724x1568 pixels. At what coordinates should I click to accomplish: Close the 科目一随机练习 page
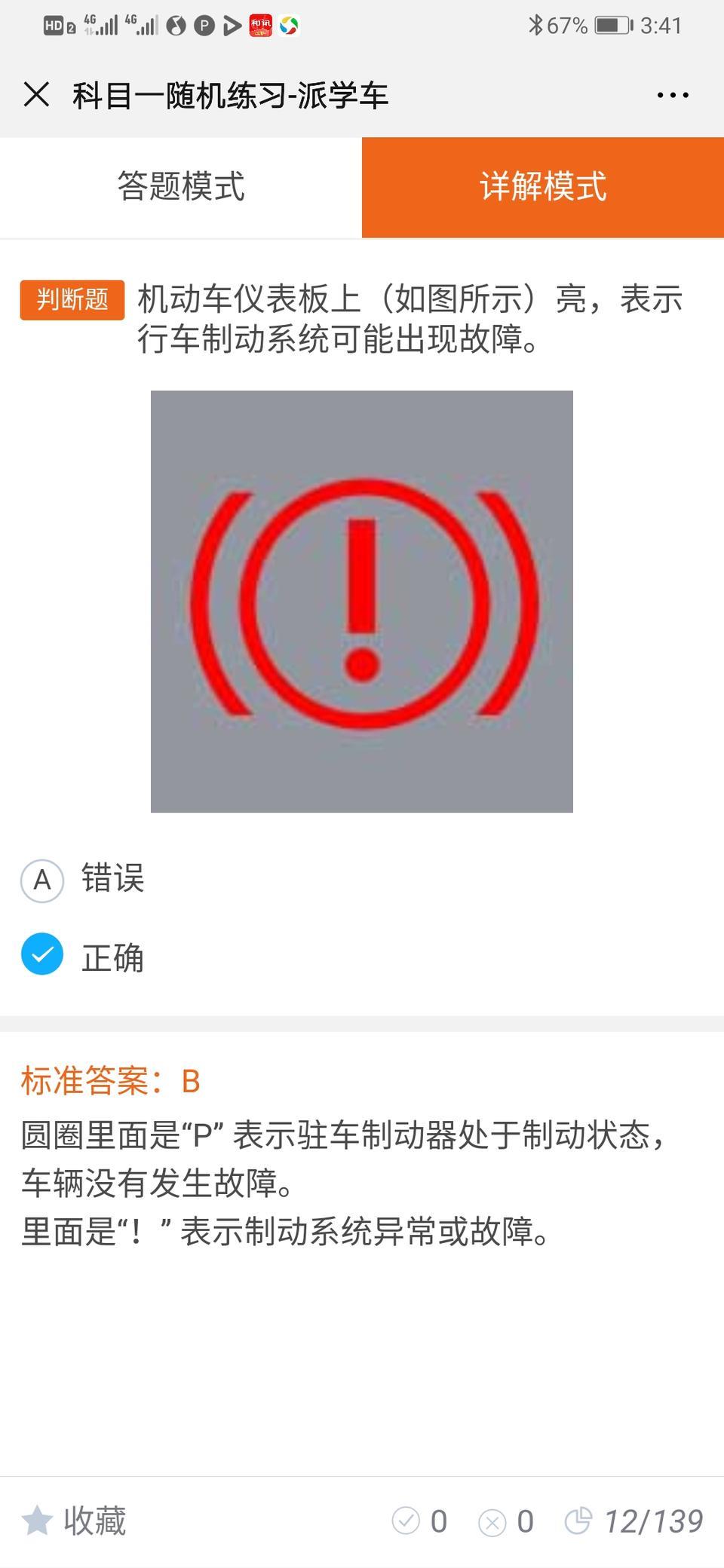[x=36, y=95]
